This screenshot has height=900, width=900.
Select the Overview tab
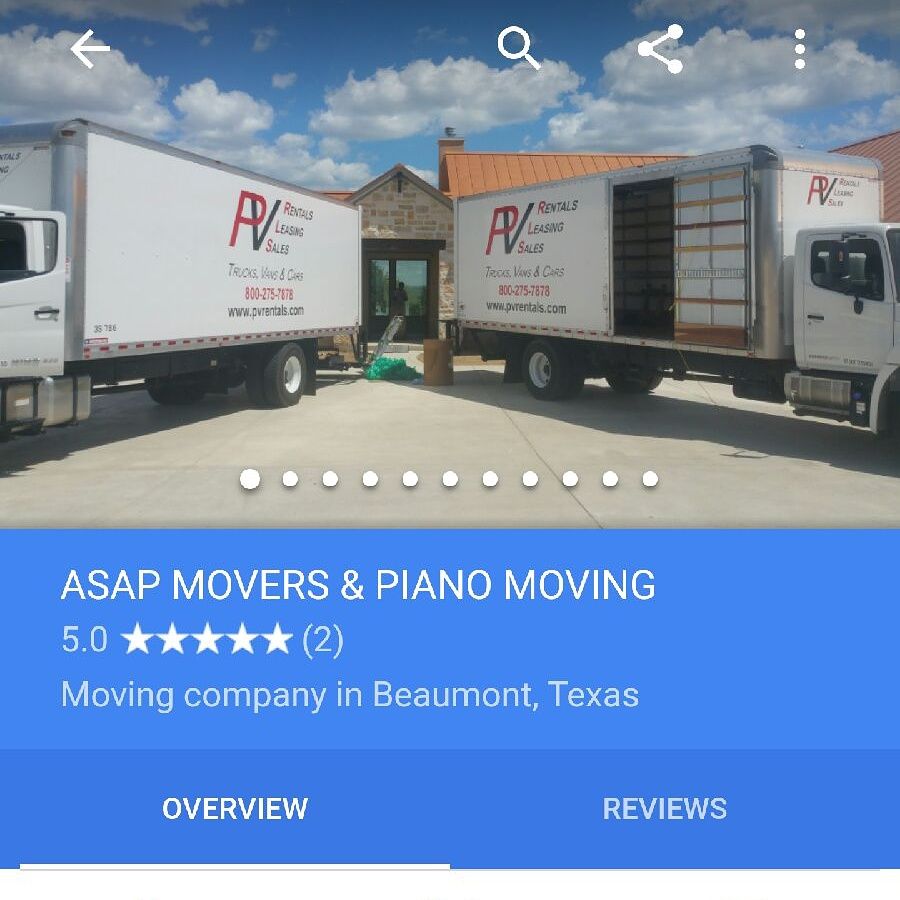pyautogui.click(x=235, y=808)
